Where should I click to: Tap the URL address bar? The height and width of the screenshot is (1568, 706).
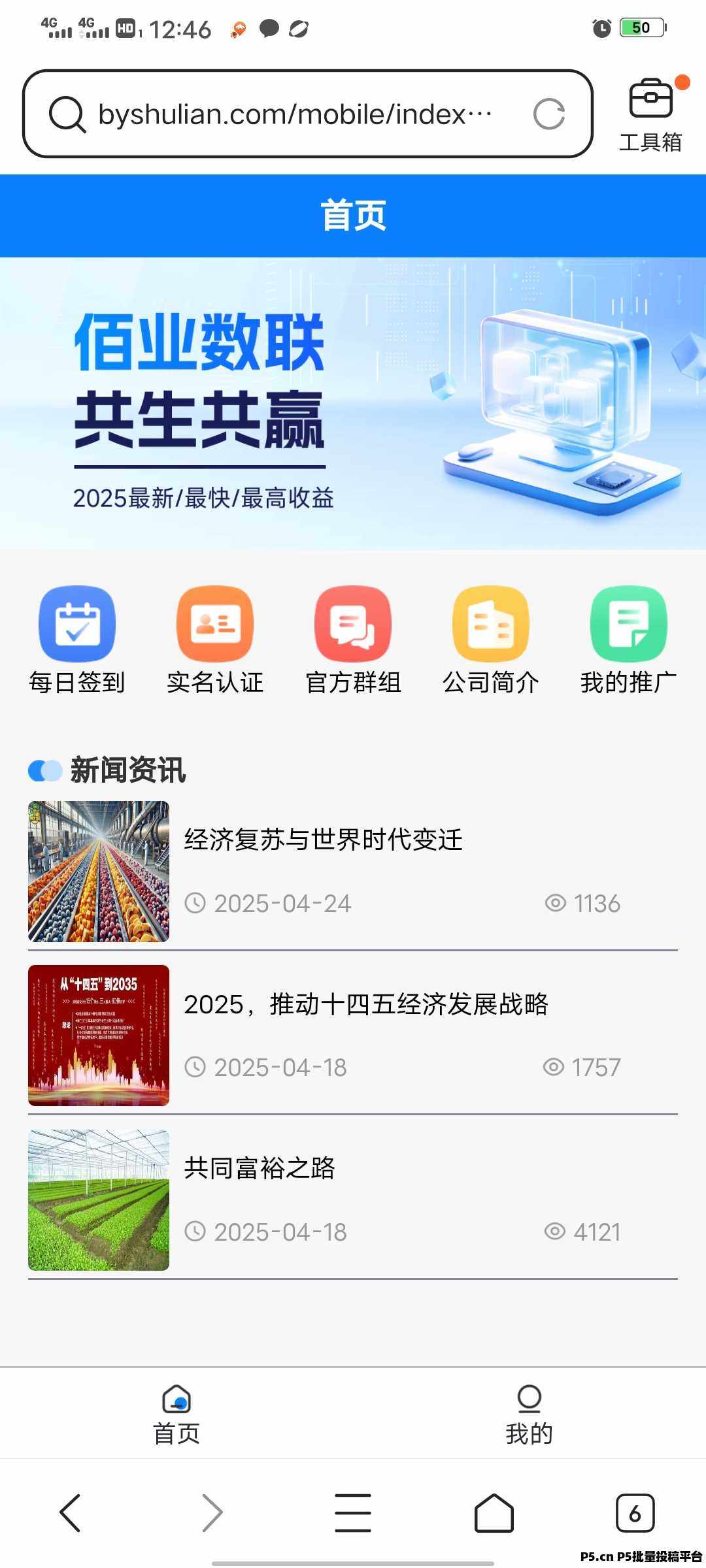coord(294,112)
